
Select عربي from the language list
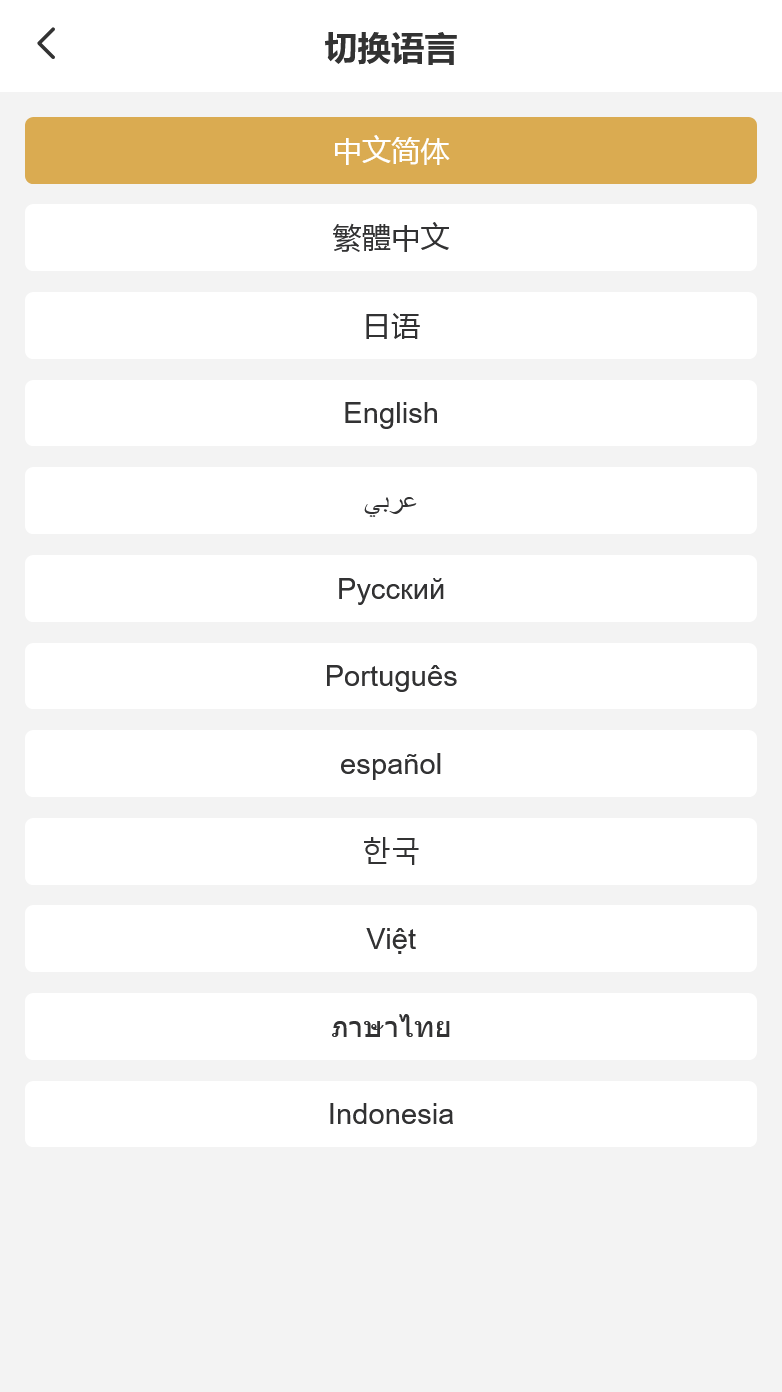click(391, 500)
